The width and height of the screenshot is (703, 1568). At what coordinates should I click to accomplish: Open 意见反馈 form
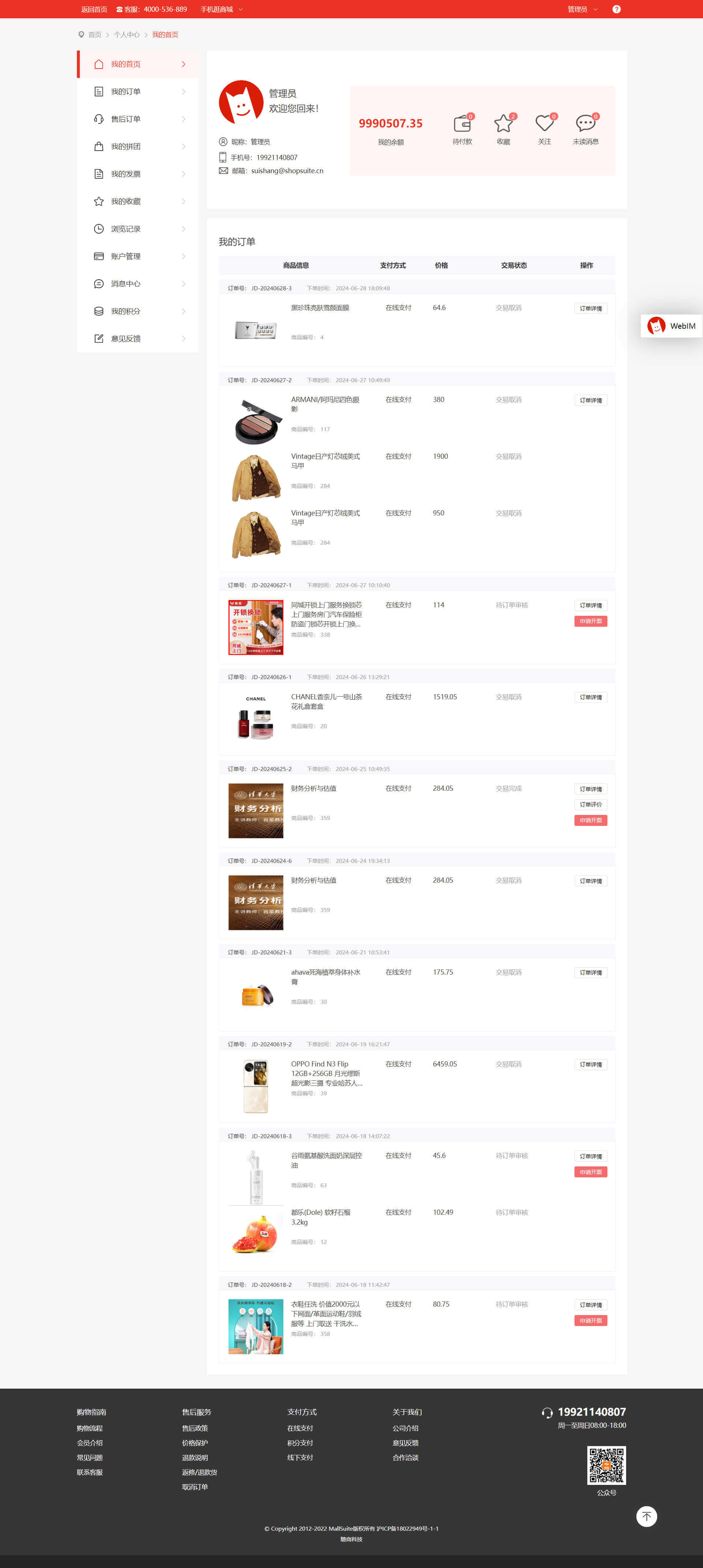[125, 338]
